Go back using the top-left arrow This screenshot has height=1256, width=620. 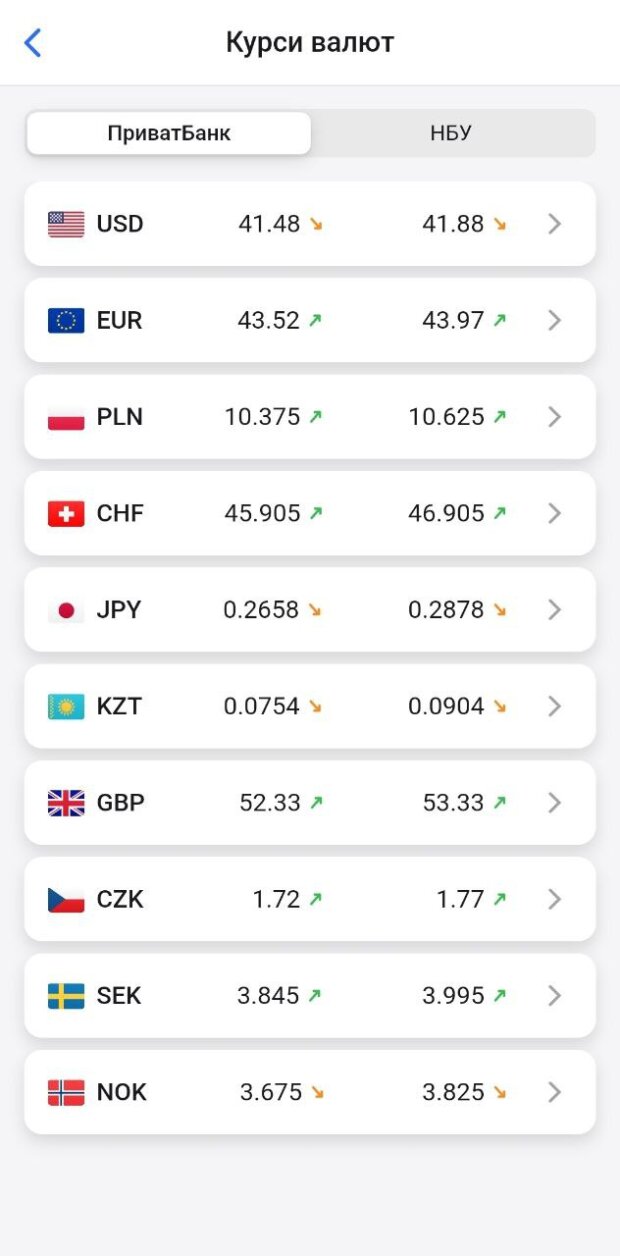coord(33,43)
